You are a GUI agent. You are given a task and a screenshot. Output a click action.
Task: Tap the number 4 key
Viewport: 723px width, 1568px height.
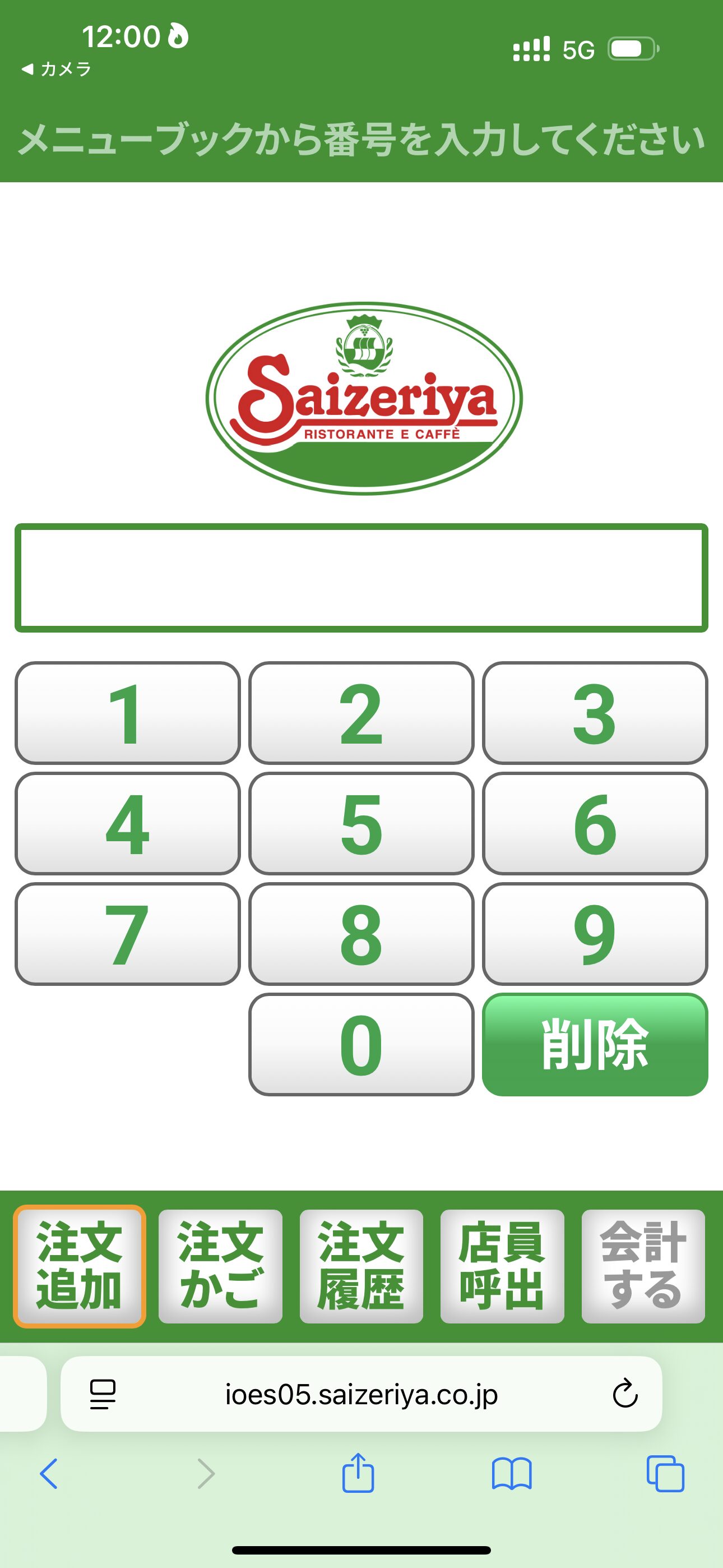[x=127, y=824]
